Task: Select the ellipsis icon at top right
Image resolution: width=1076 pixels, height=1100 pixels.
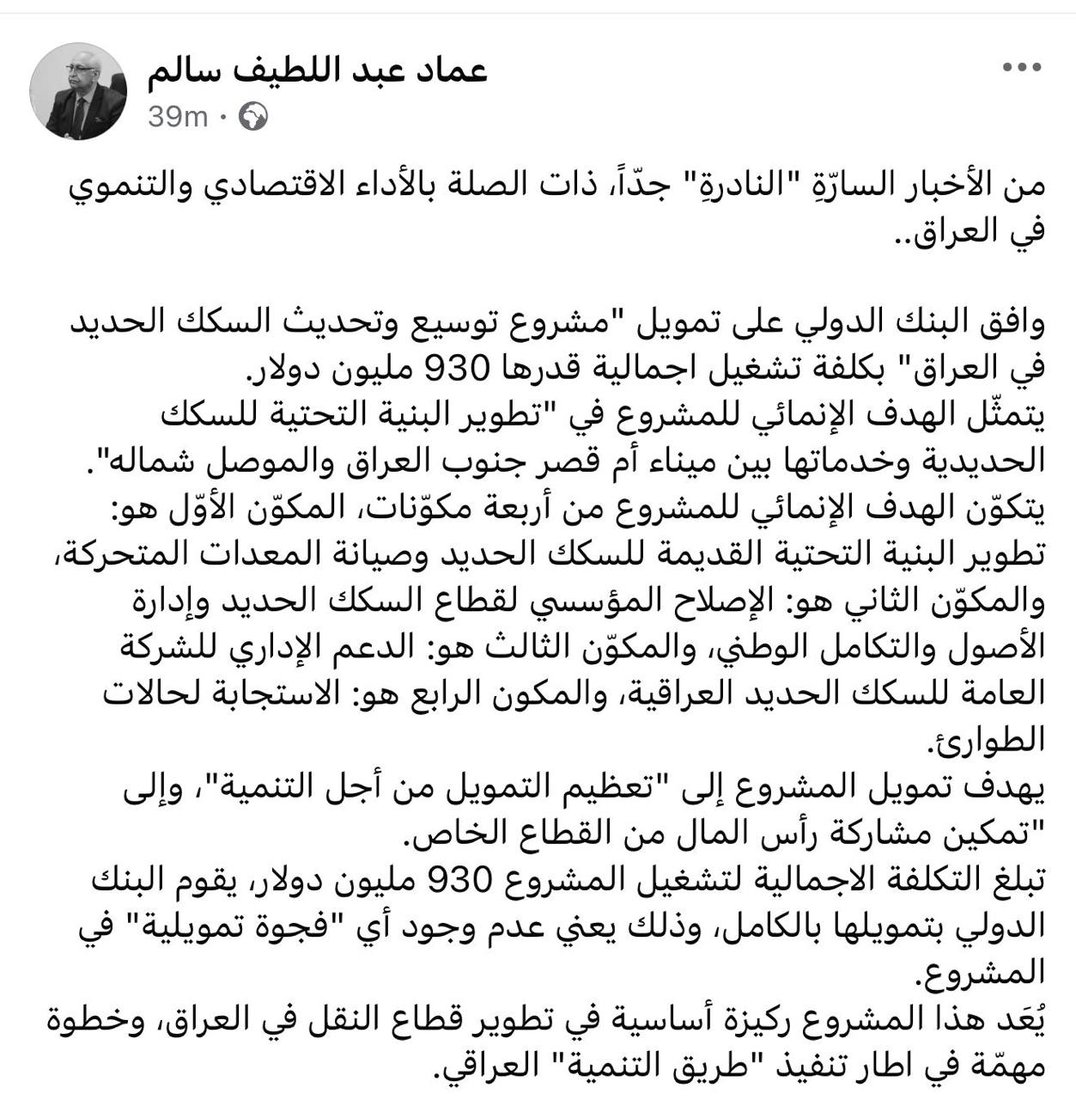Action: tap(1022, 68)
